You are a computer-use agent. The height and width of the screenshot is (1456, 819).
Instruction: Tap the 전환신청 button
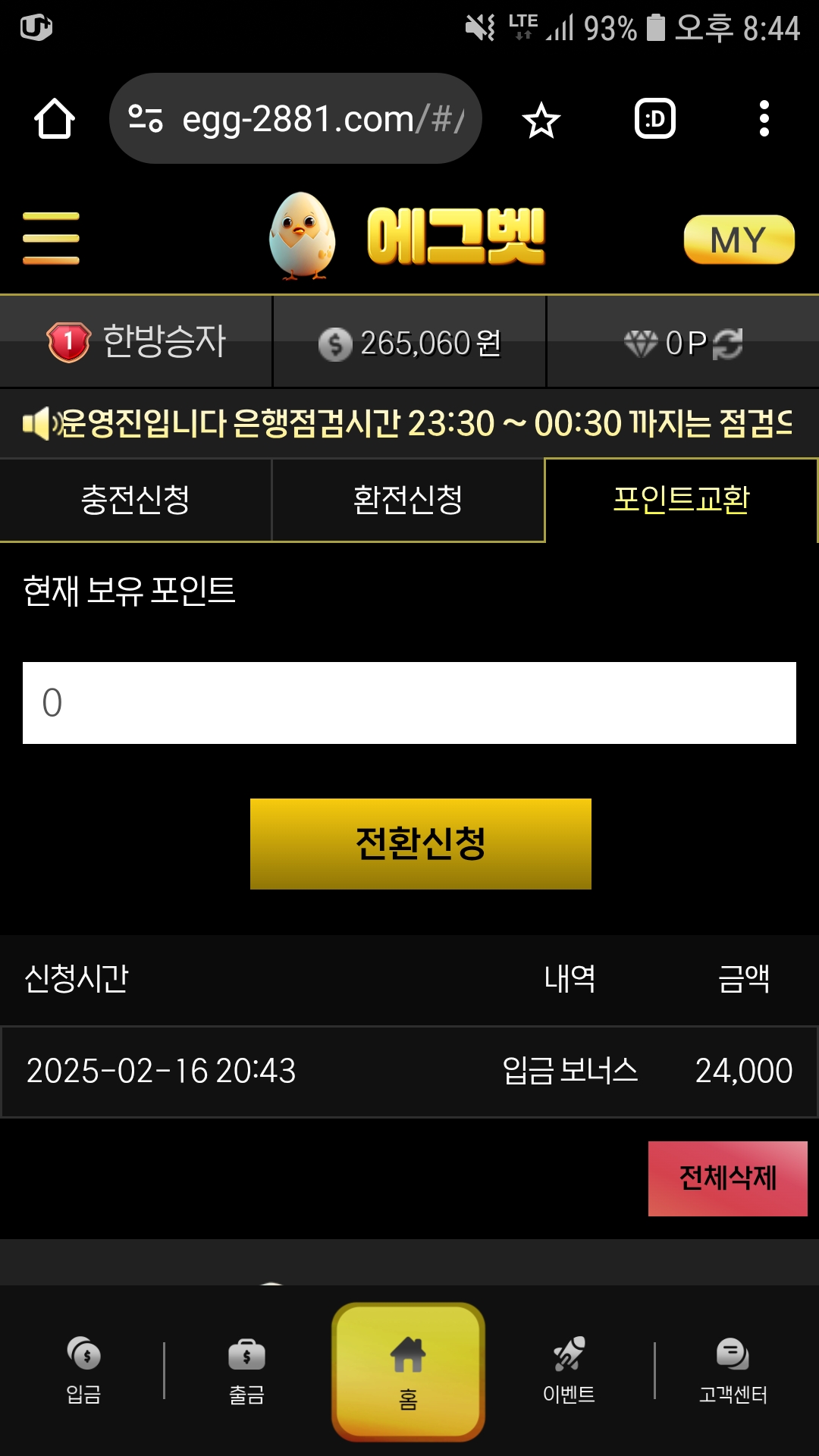click(420, 843)
